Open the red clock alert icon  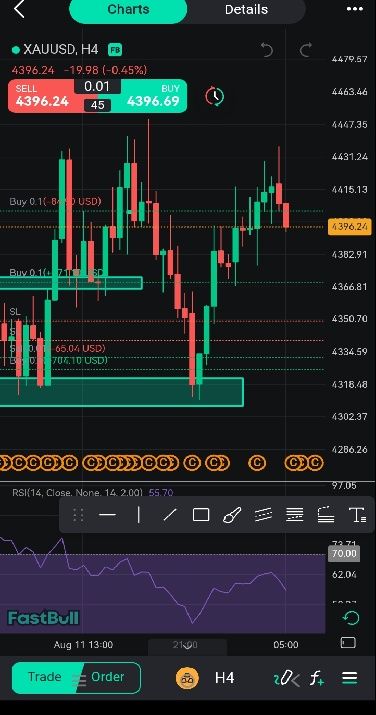click(x=214, y=96)
